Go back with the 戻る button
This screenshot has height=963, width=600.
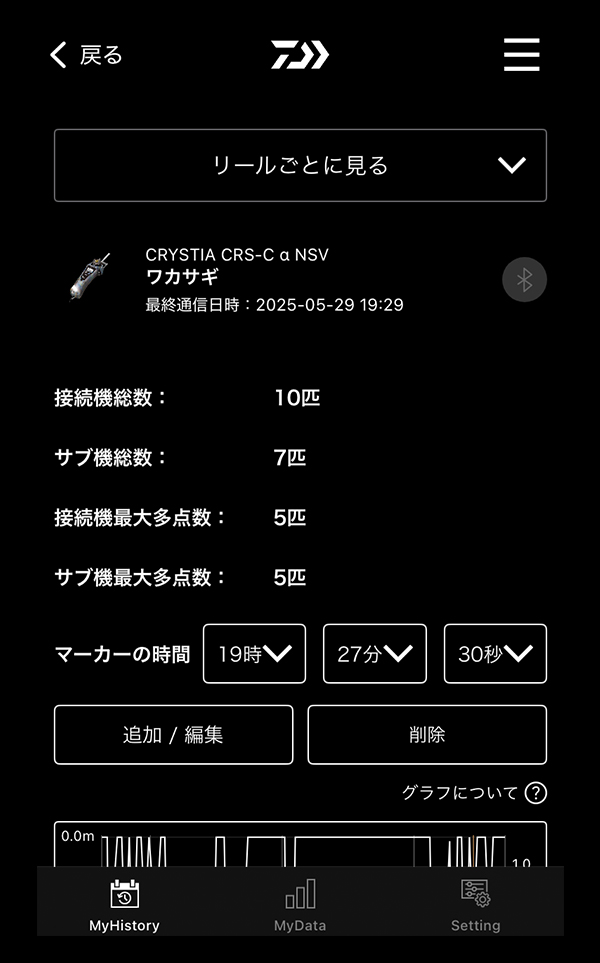tap(87, 55)
